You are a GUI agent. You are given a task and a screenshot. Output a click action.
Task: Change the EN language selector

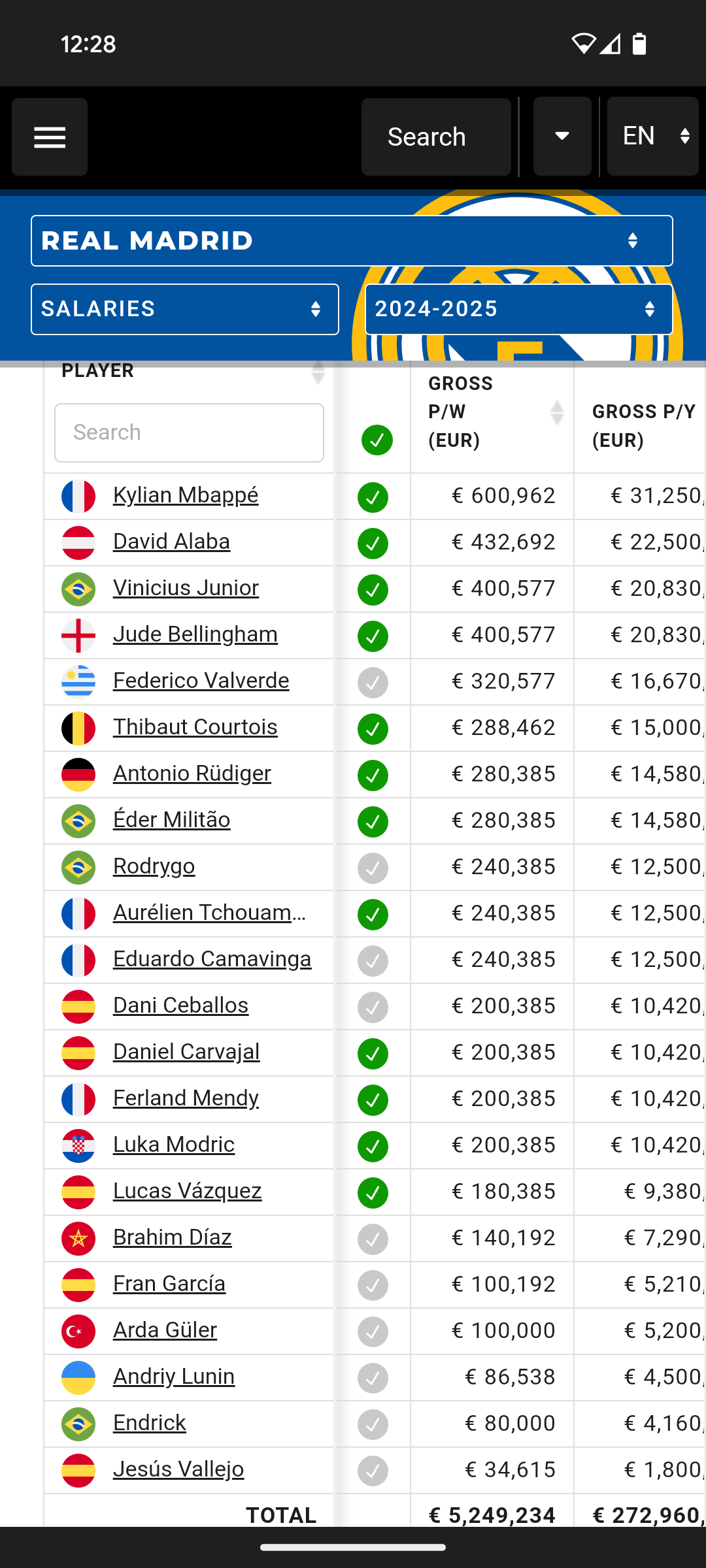[652, 137]
